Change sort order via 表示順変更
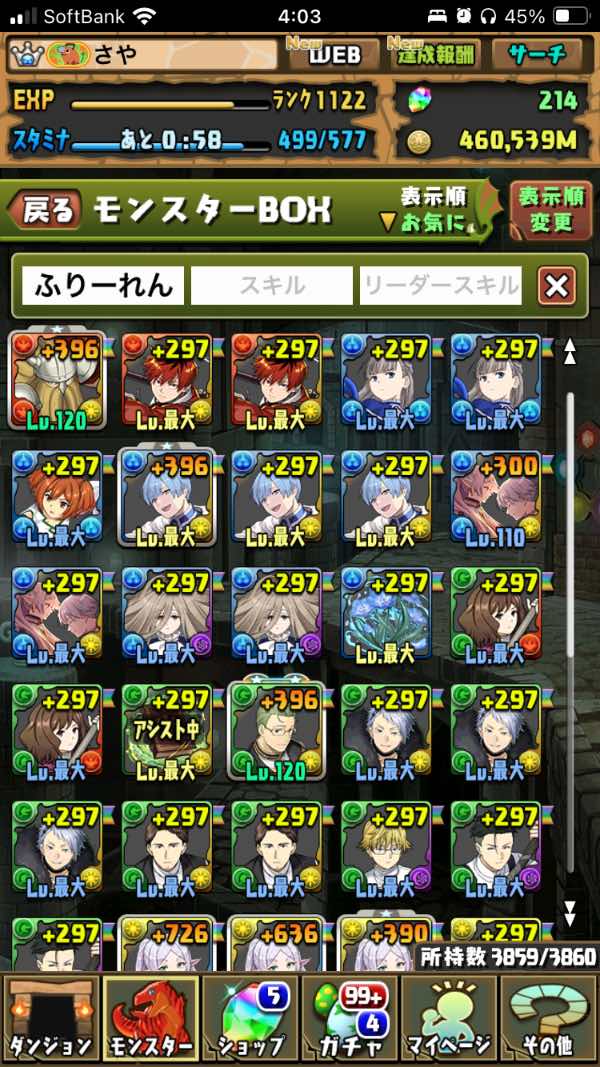600x1067 pixels. [551, 209]
